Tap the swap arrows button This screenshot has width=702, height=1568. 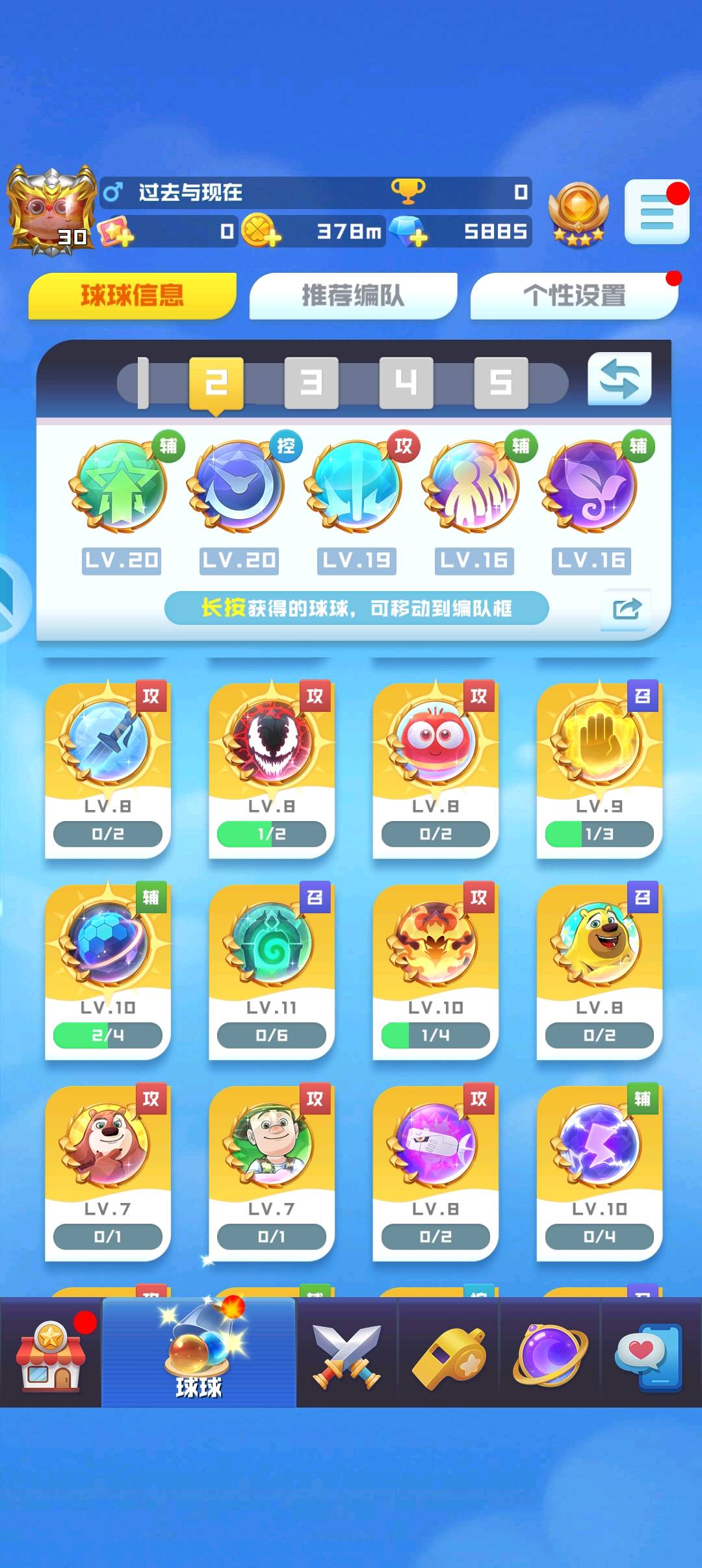click(x=619, y=379)
